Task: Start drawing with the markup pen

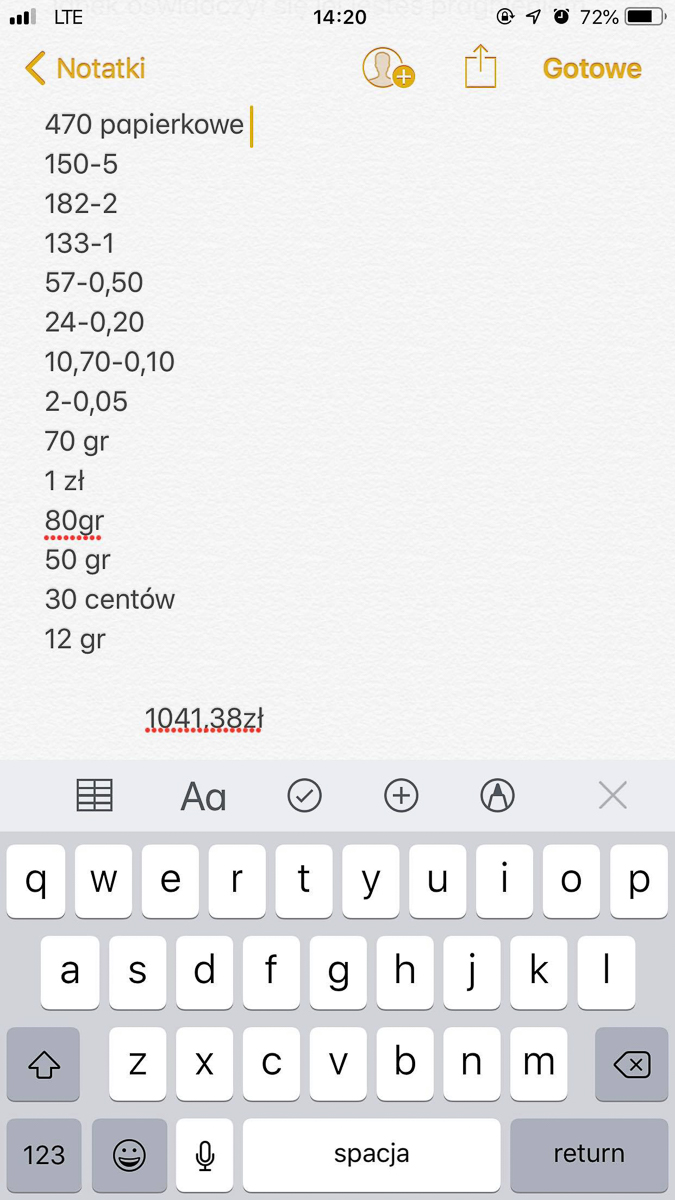Action: [497, 795]
